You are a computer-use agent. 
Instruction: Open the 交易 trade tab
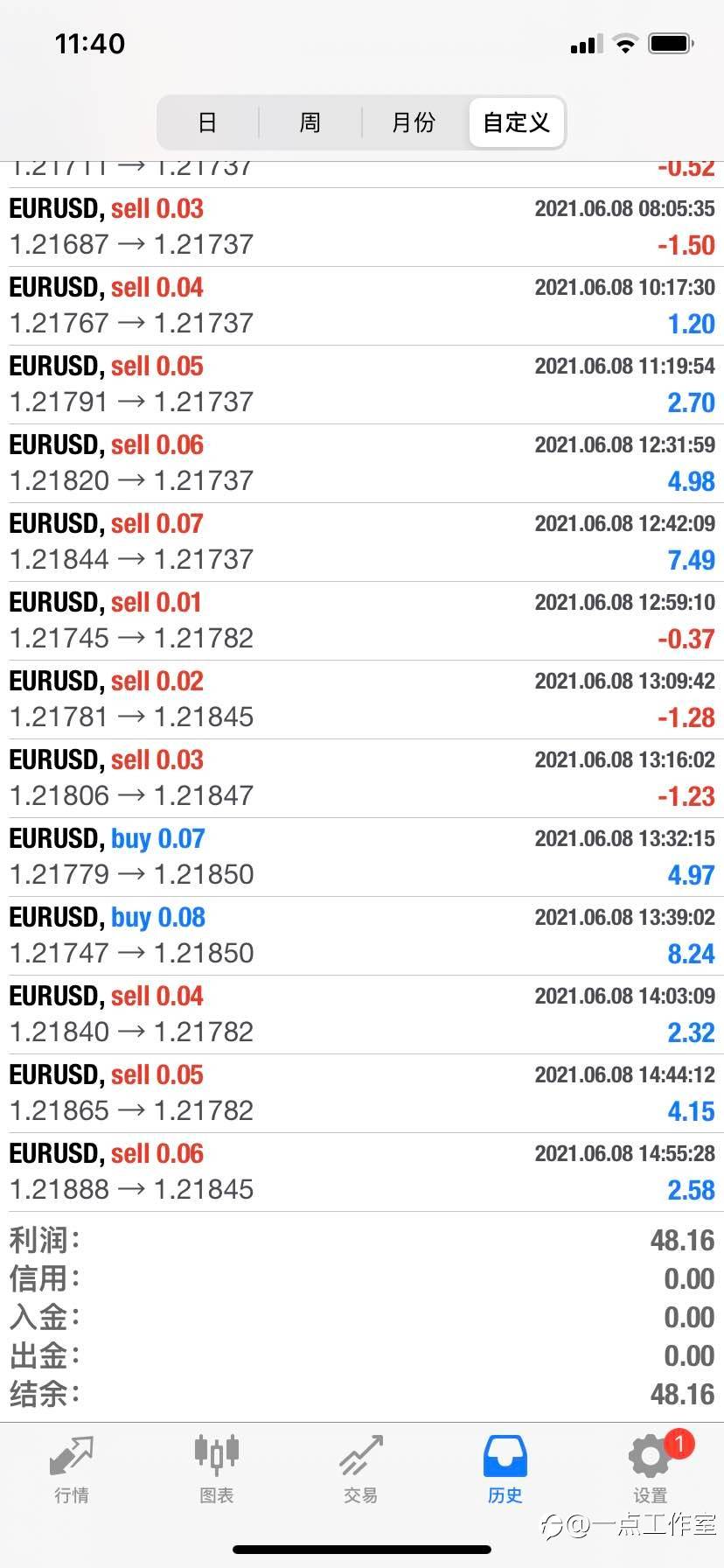click(x=360, y=1470)
